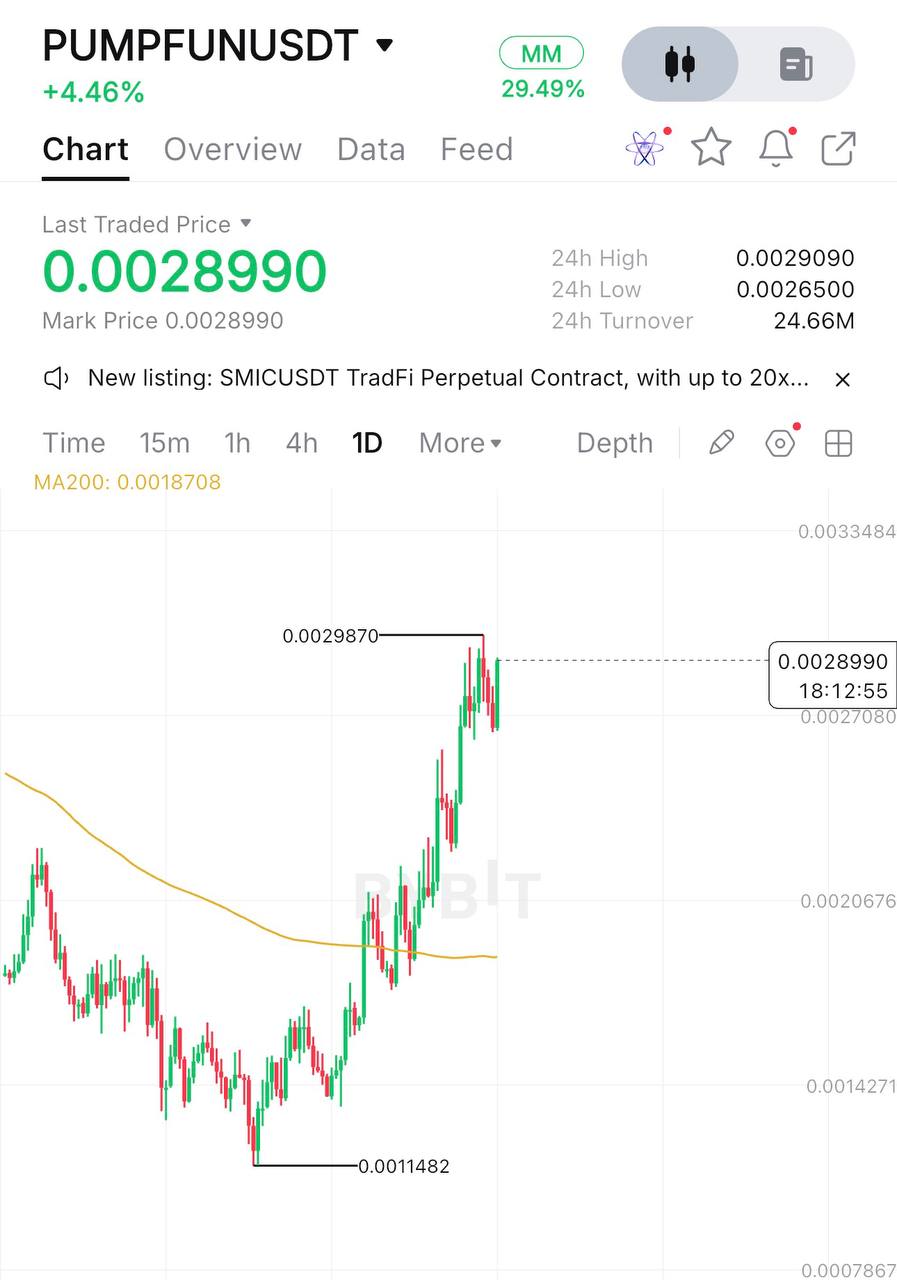This screenshot has width=897, height=1280.
Task: Switch to the candlestick chart view
Action: [x=680, y=64]
